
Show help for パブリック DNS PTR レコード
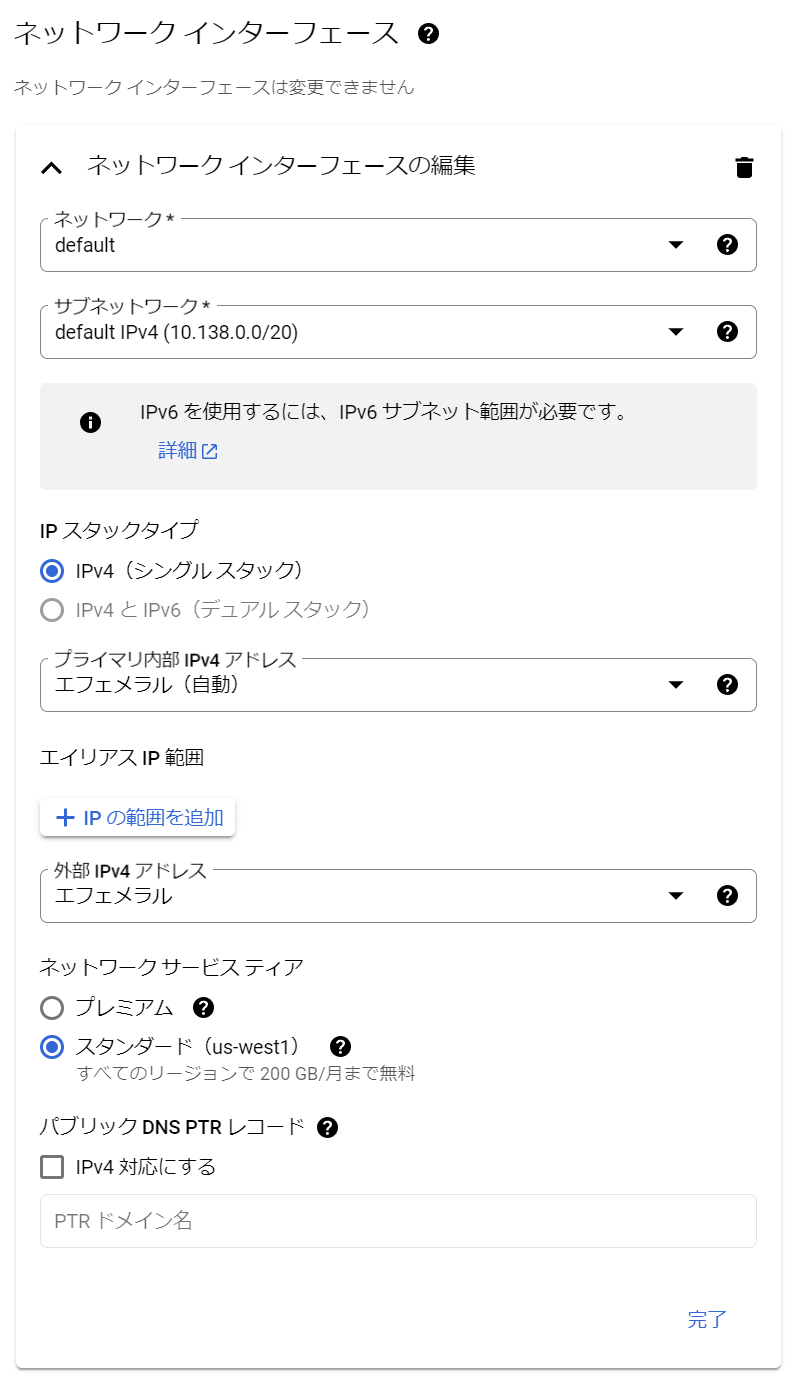pos(327,1128)
